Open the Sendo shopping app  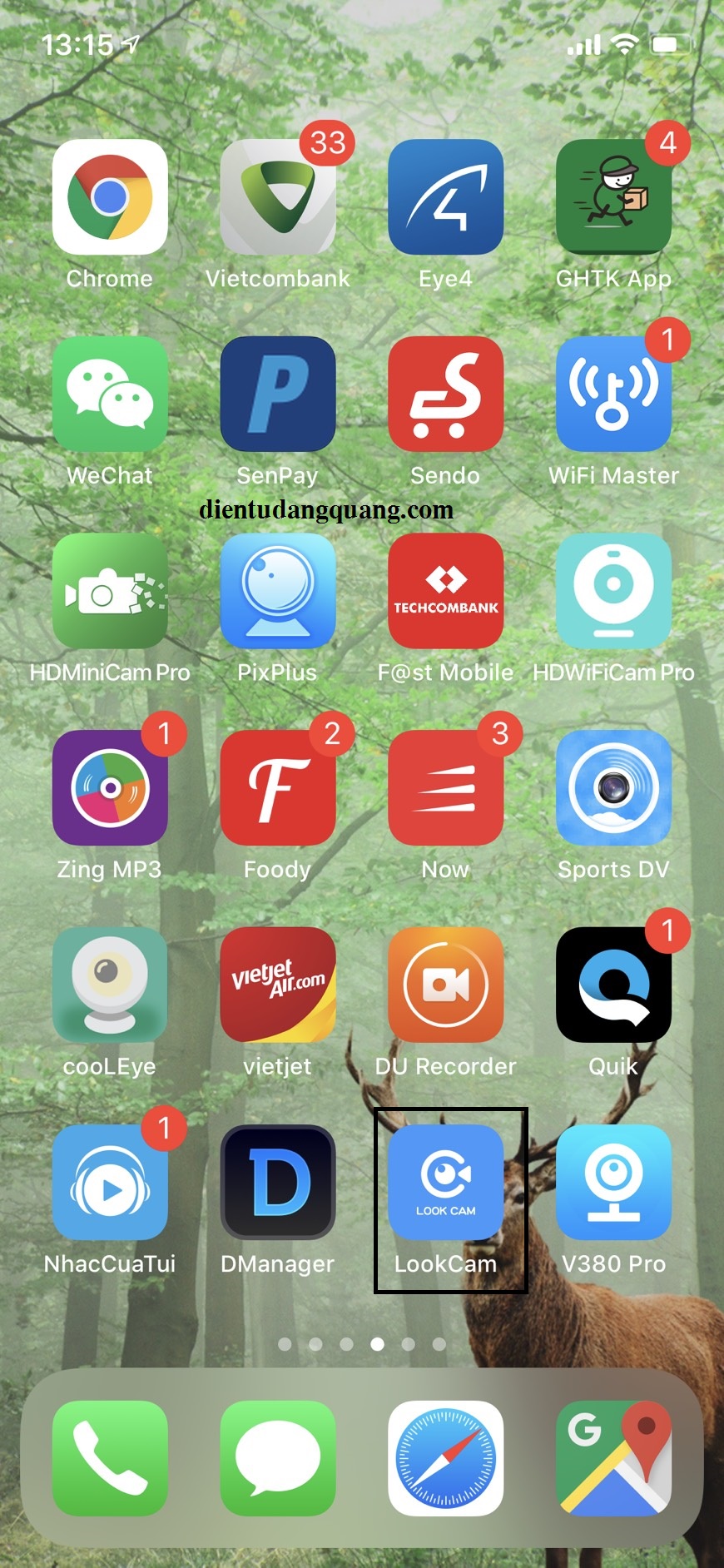point(446,394)
